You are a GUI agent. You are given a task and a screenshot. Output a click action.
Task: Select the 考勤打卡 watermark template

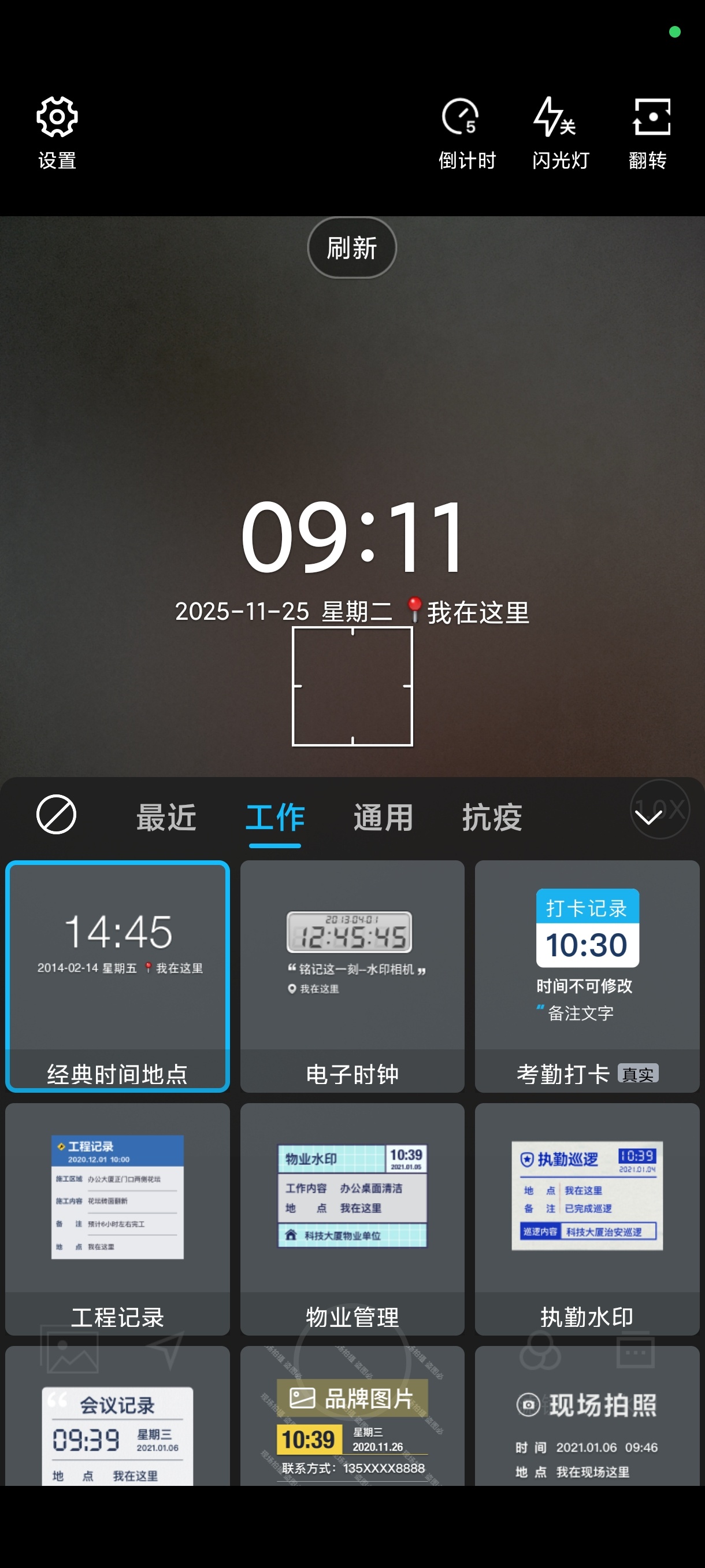tap(587, 976)
